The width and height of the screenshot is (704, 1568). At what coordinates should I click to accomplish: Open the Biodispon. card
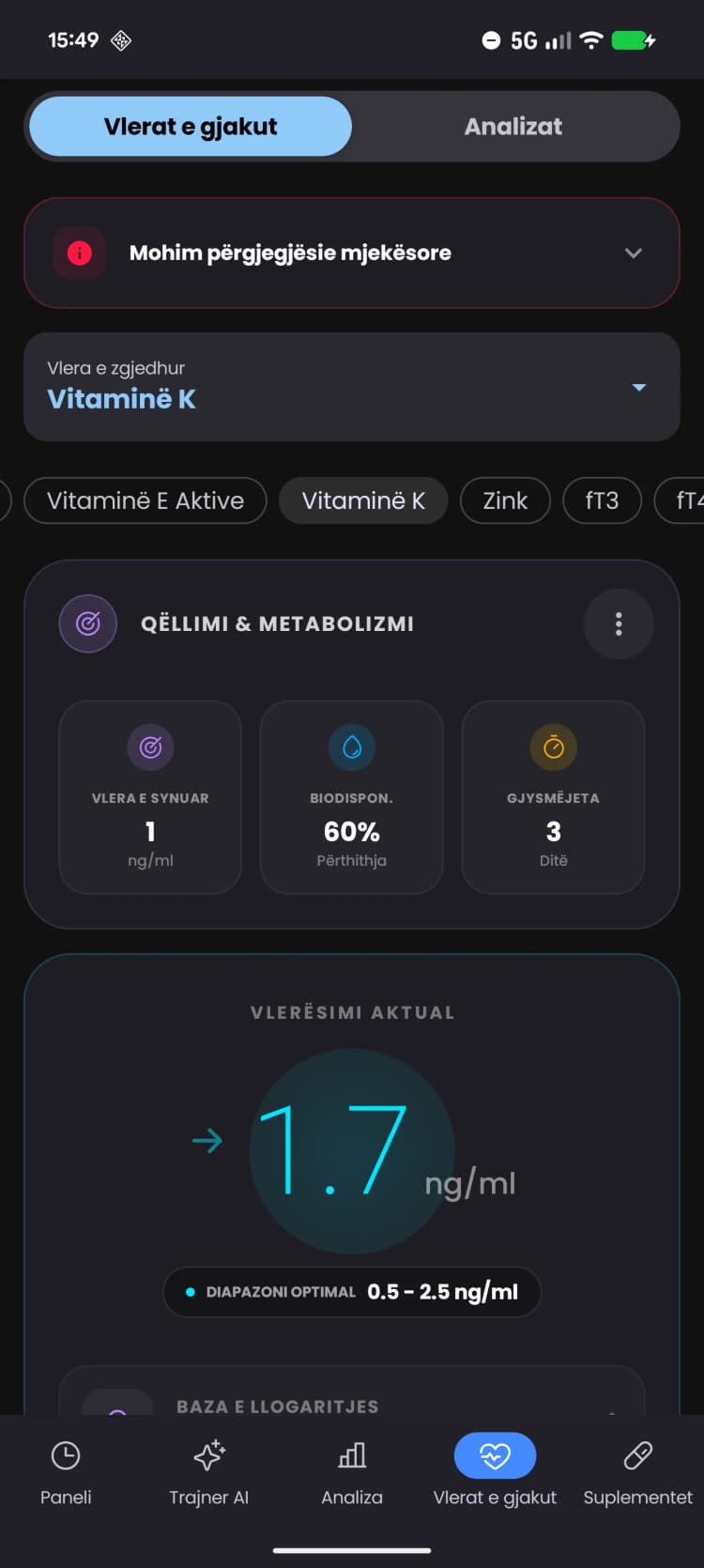(352, 797)
